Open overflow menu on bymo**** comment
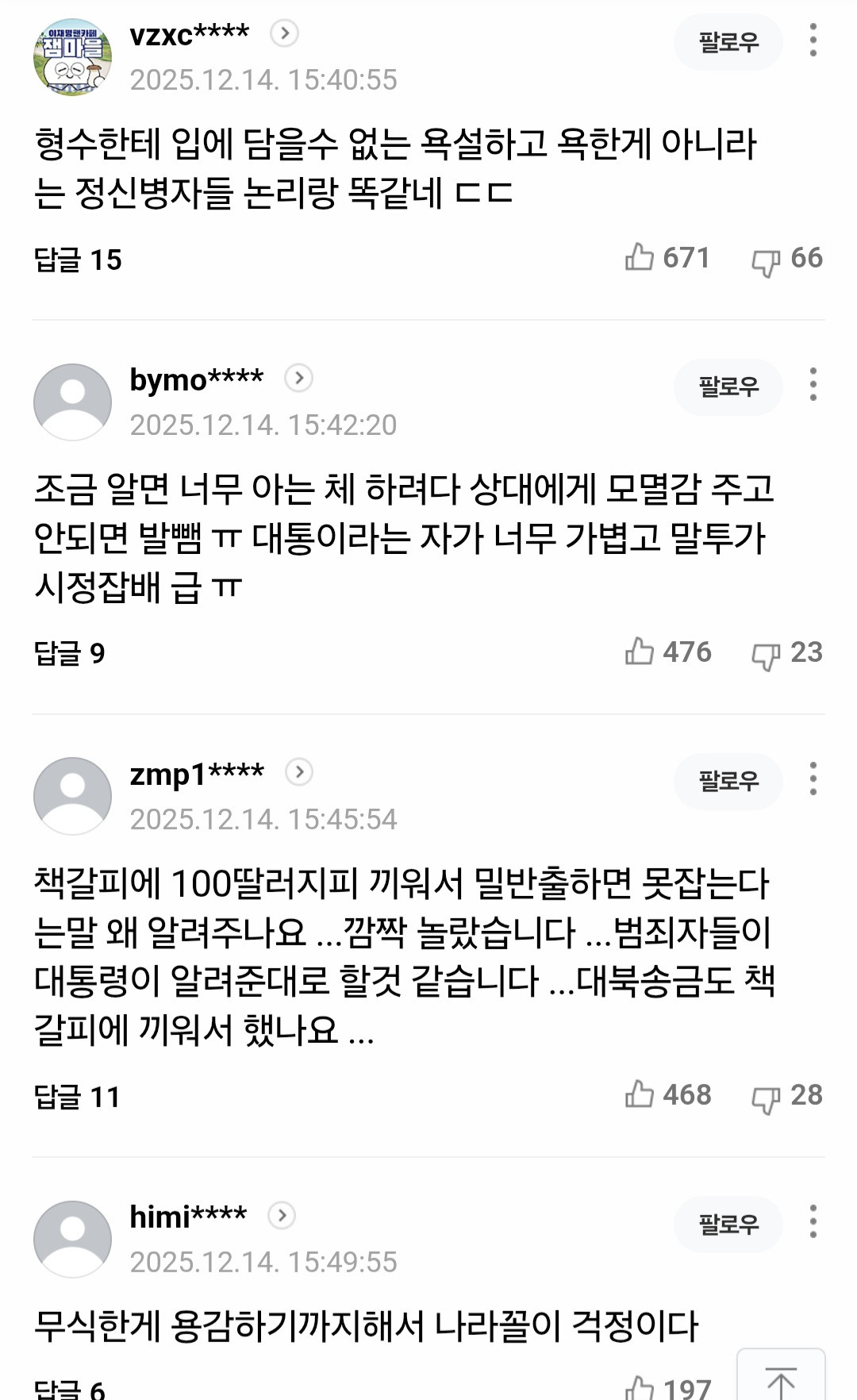Viewport: 857px width, 1400px height. [x=813, y=385]
